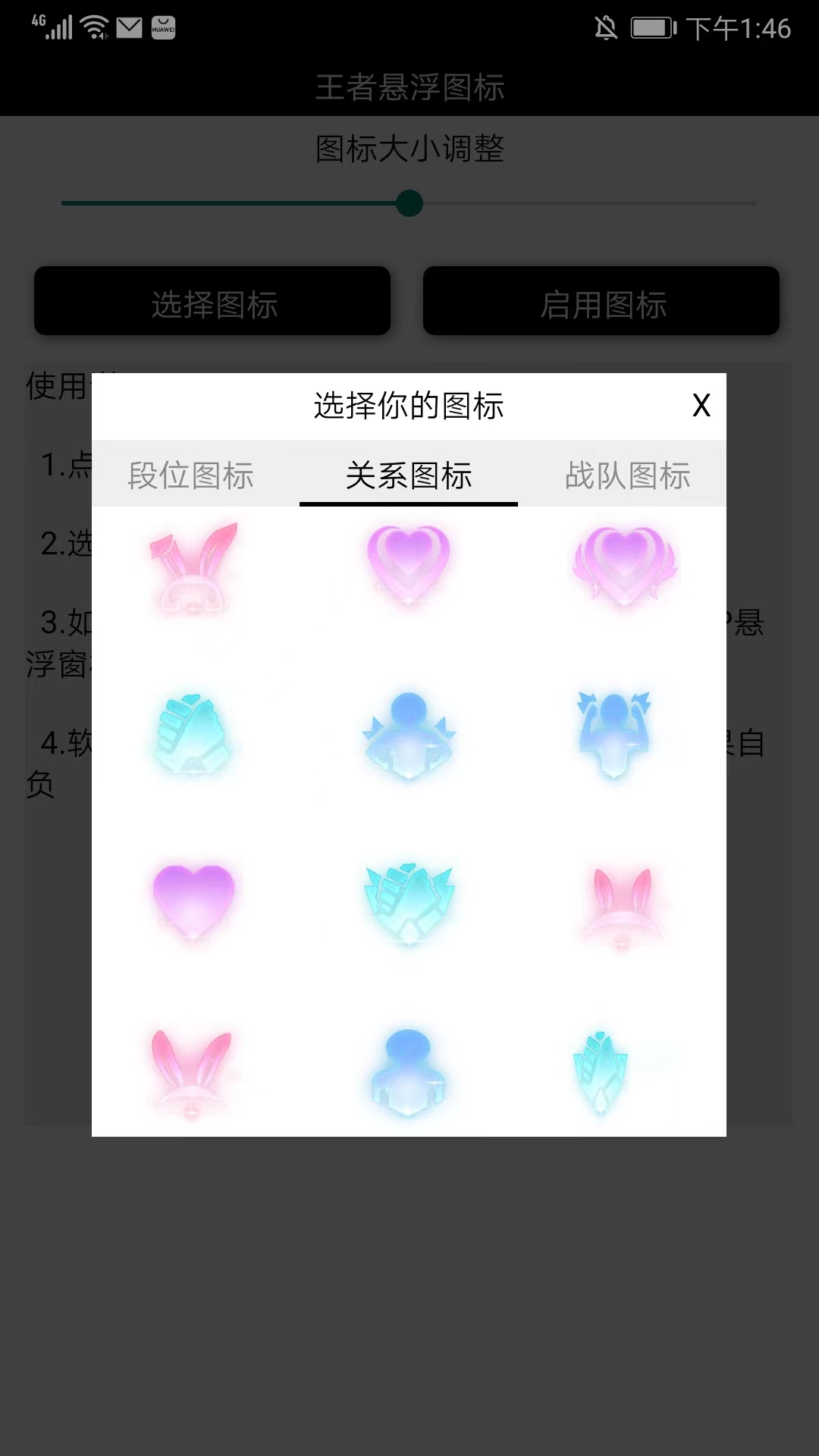
Task: Switch to the 段位图标 tab
Action: (x=190, y=476)
